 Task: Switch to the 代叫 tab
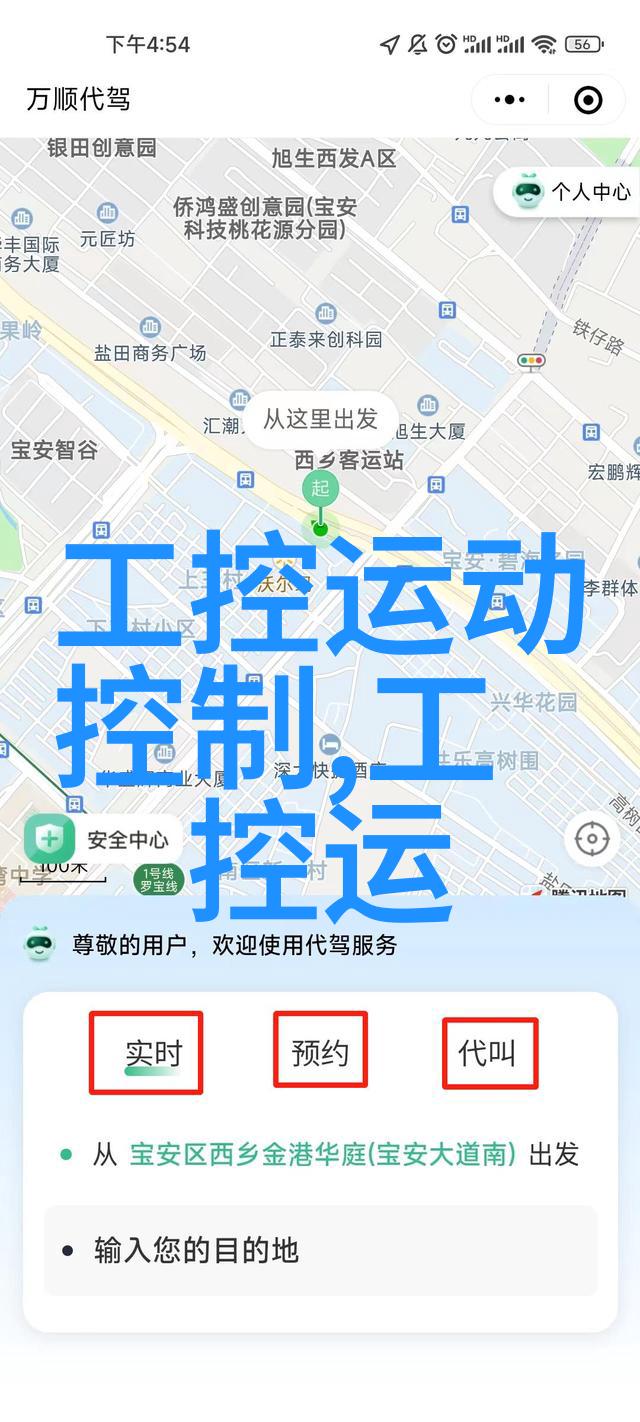click(488, 1052)
